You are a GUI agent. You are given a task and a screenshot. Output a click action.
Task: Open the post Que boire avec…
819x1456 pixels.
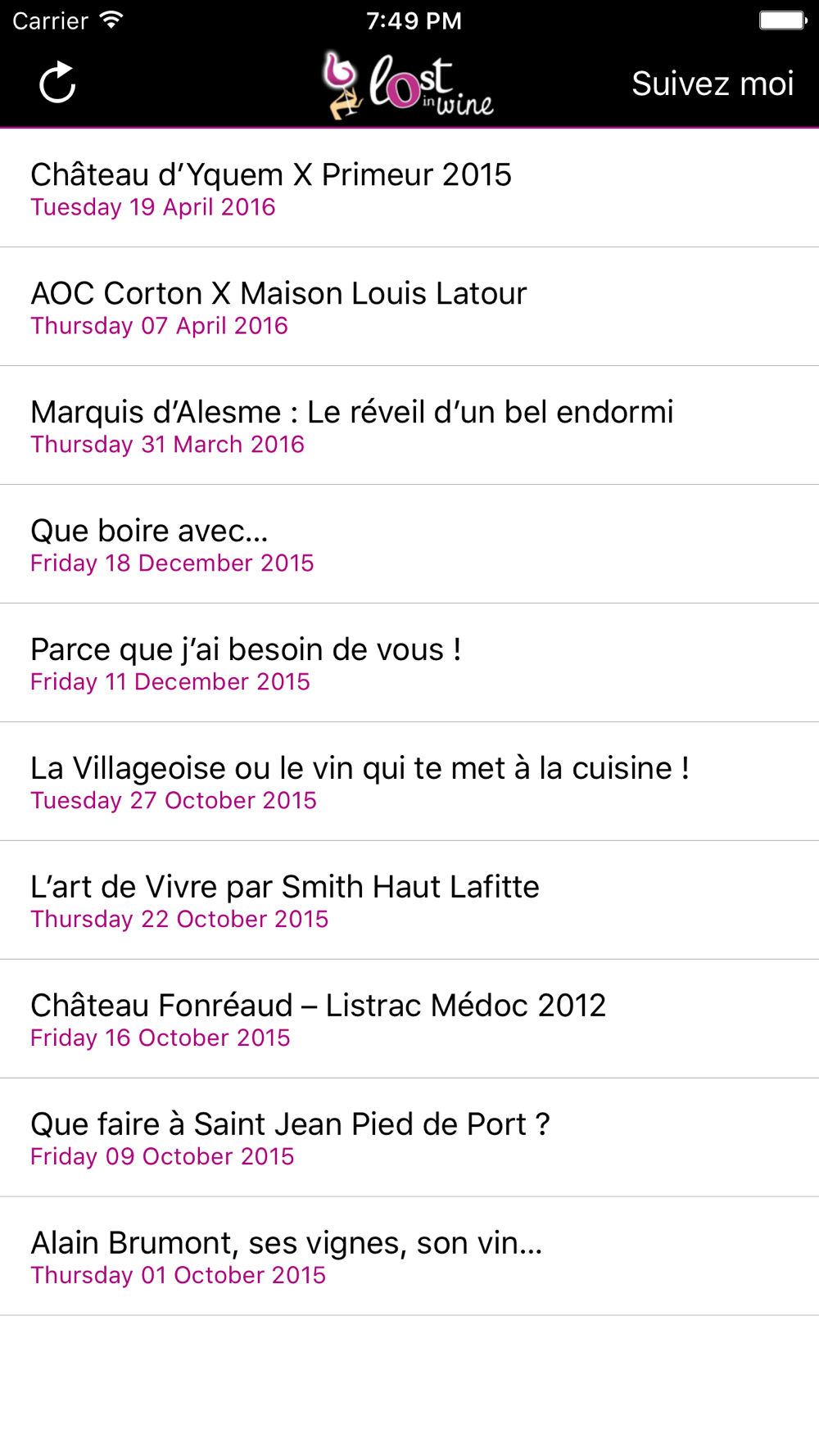click(x=409, y=545)
